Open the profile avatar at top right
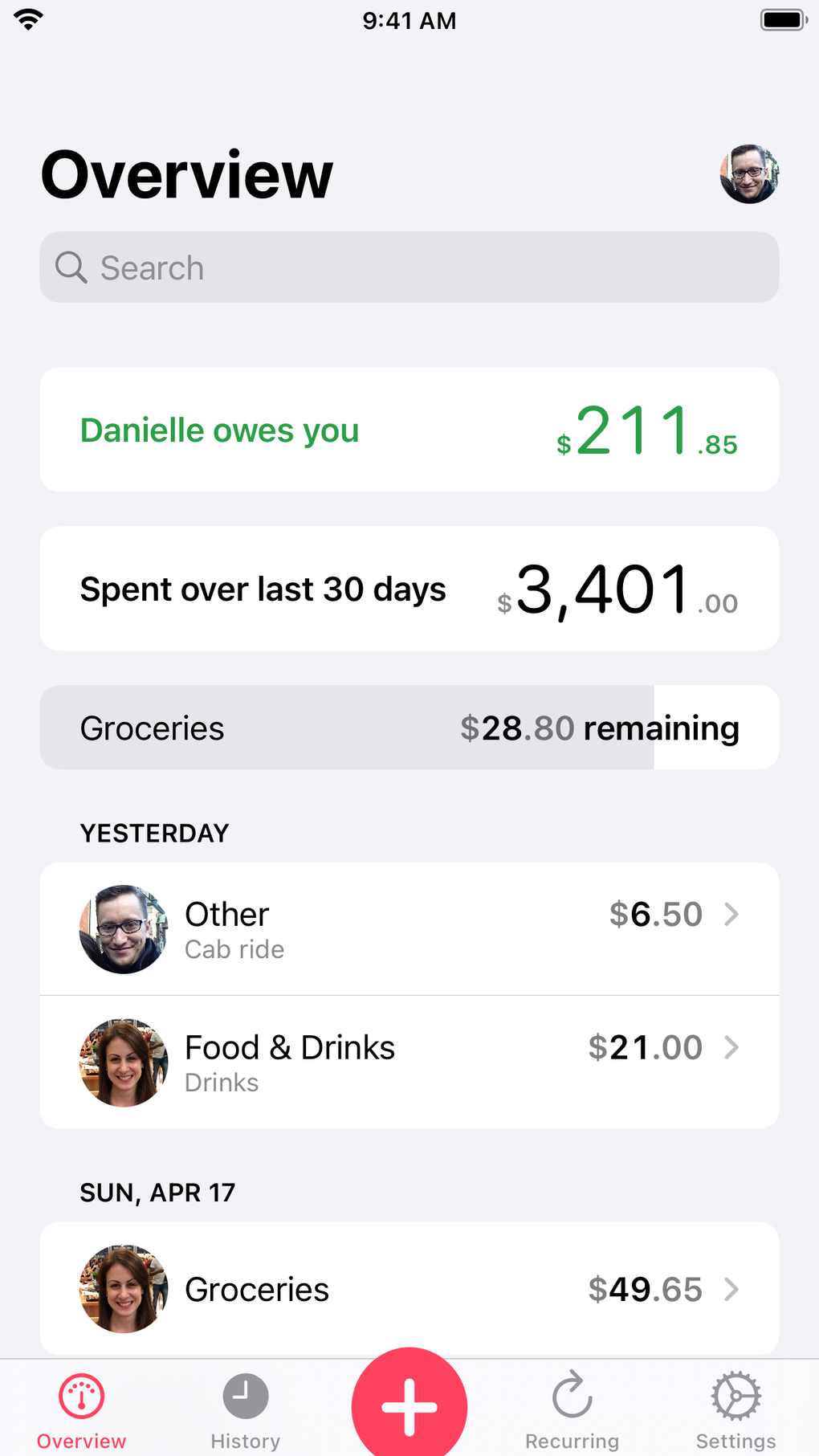Viewport: 819px width, 1456px height. (x=748, y=174)
